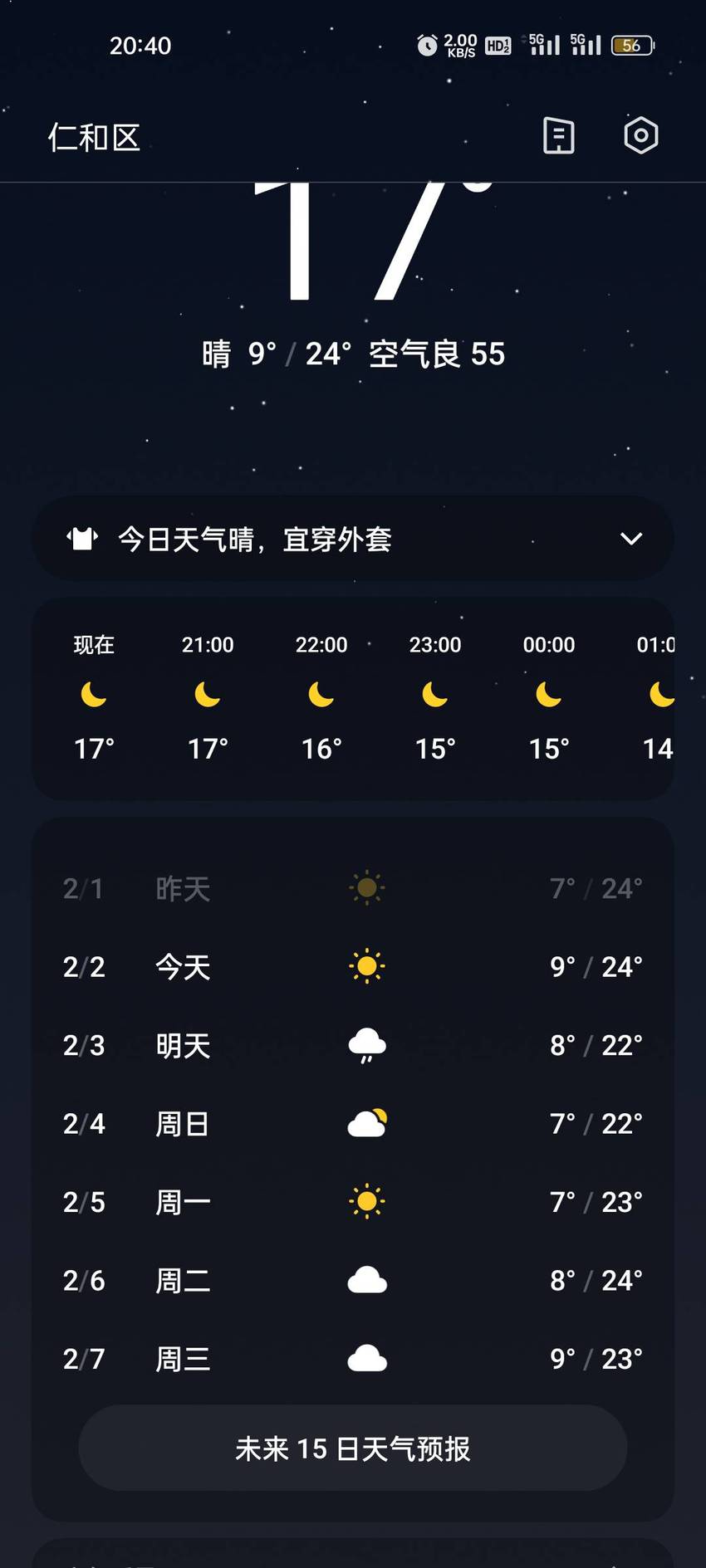Open the 2/2 今天 forecast row
This screenshot has width=706, height=1568.
click(x=353, y=967)
